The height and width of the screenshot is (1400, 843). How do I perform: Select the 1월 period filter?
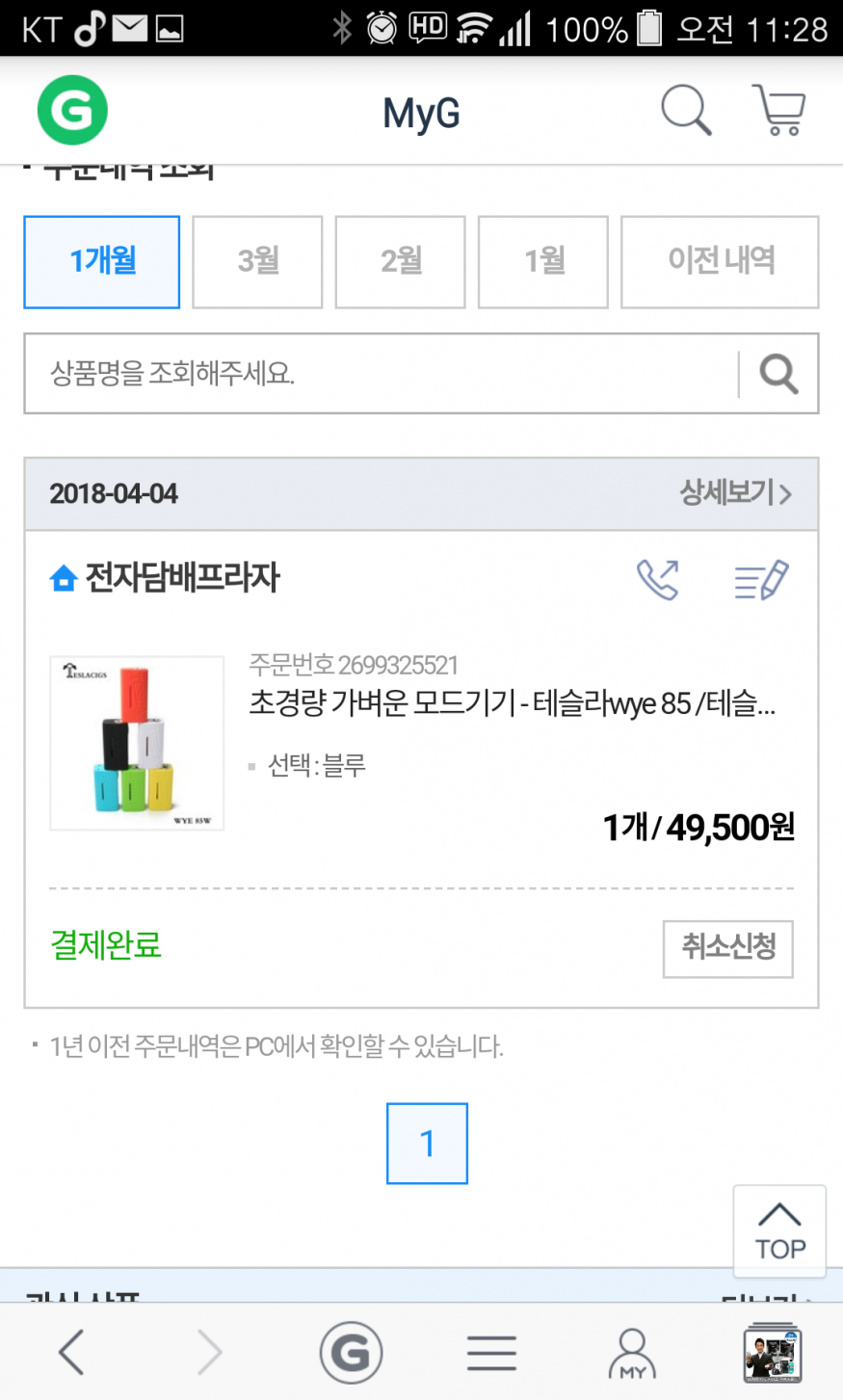pos(543,261)
